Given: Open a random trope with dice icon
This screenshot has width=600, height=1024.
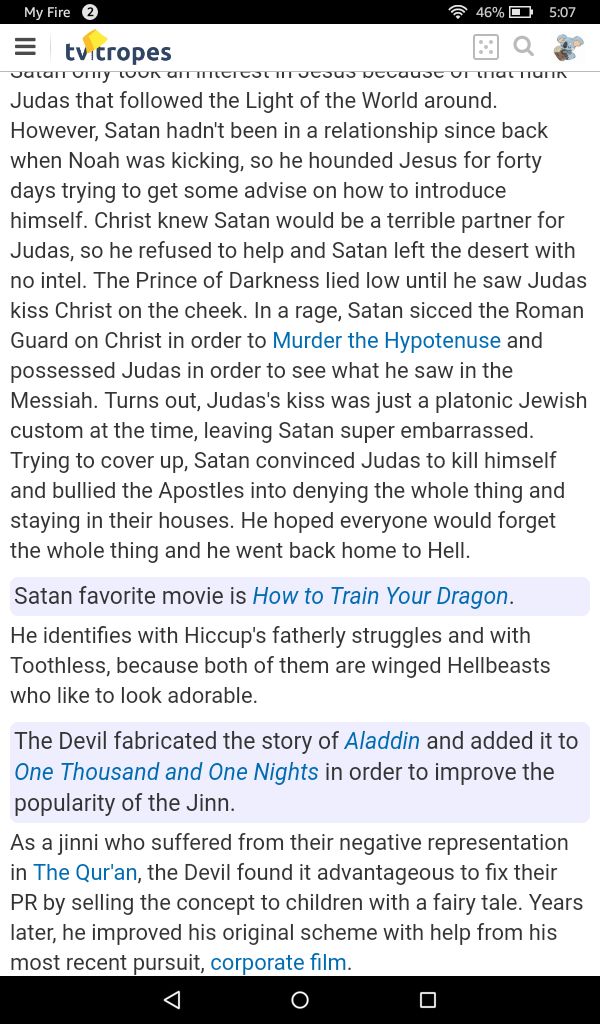Looking at the screenshot, I should click(485, 47).
